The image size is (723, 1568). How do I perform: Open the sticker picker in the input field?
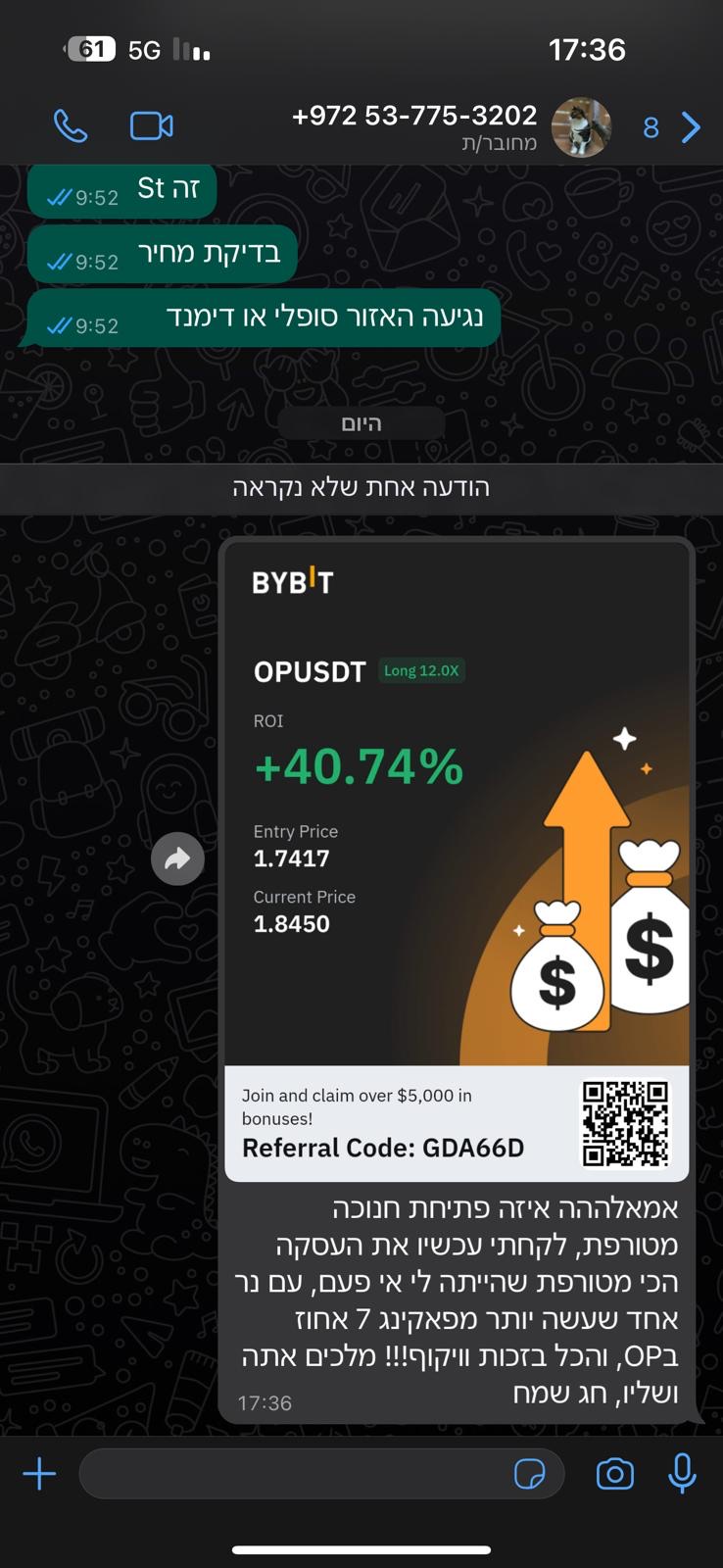tap(530, 1474)
